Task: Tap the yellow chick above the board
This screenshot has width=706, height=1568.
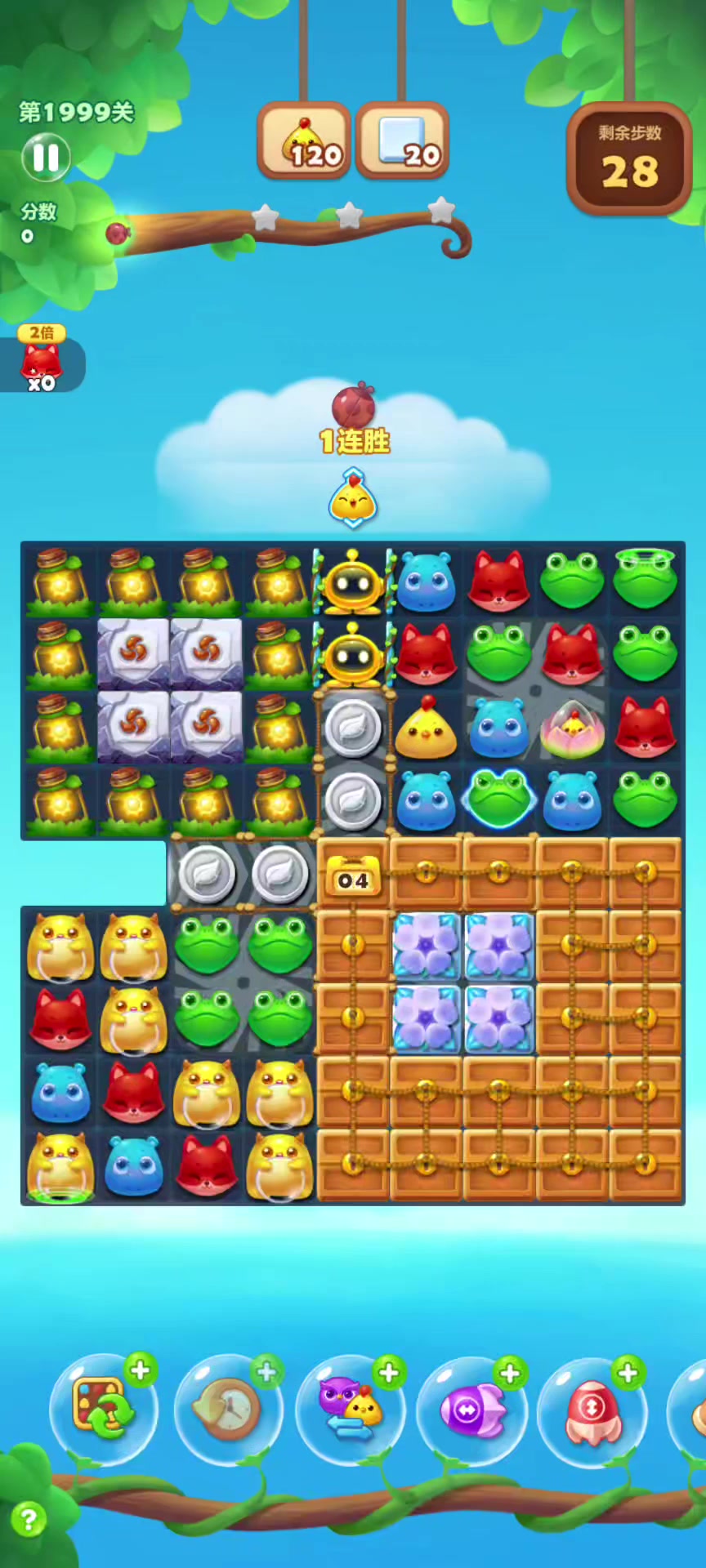Action: (x=353, y=498)
